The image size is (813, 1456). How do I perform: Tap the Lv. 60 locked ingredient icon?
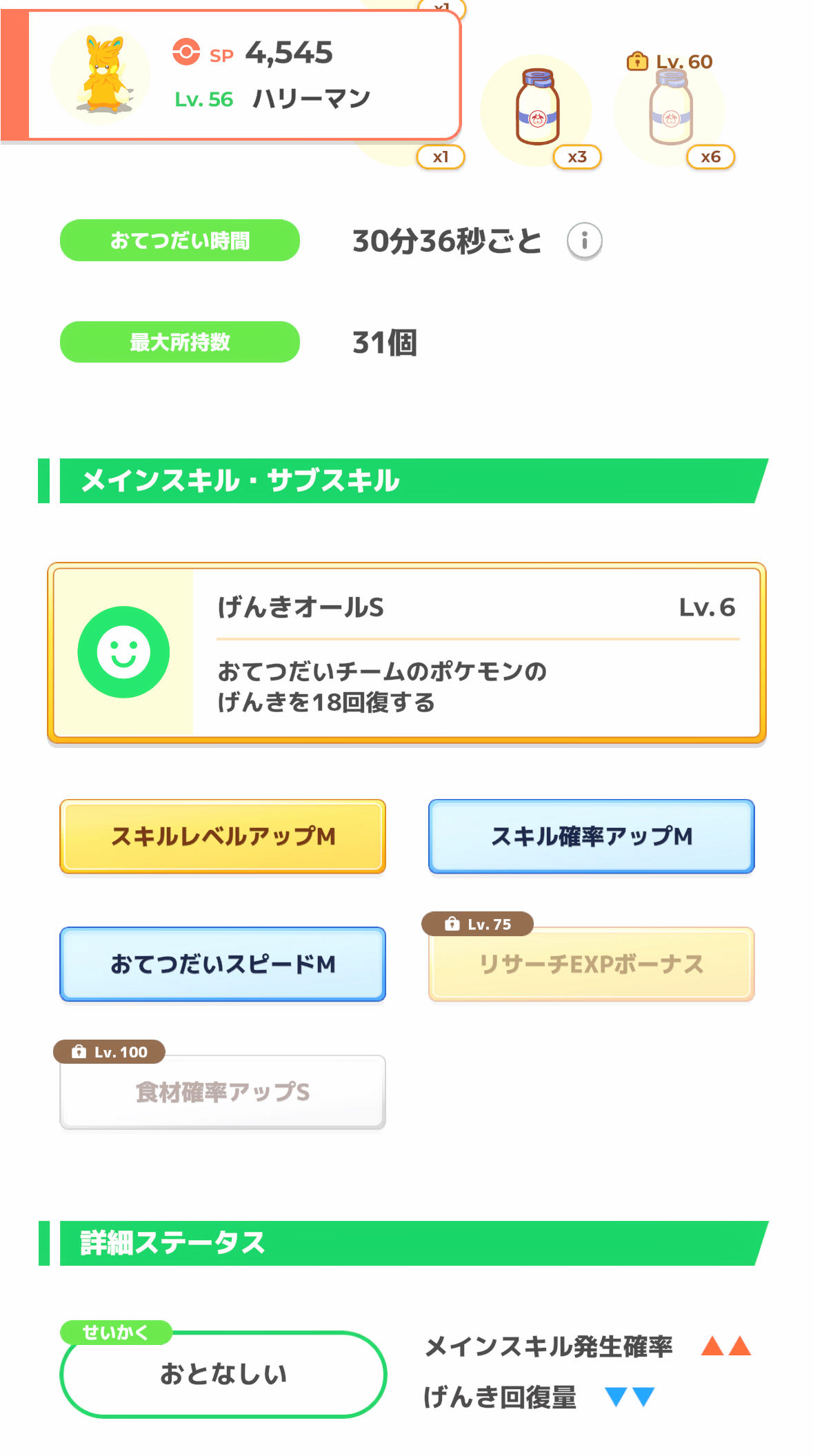coord(670,110)
